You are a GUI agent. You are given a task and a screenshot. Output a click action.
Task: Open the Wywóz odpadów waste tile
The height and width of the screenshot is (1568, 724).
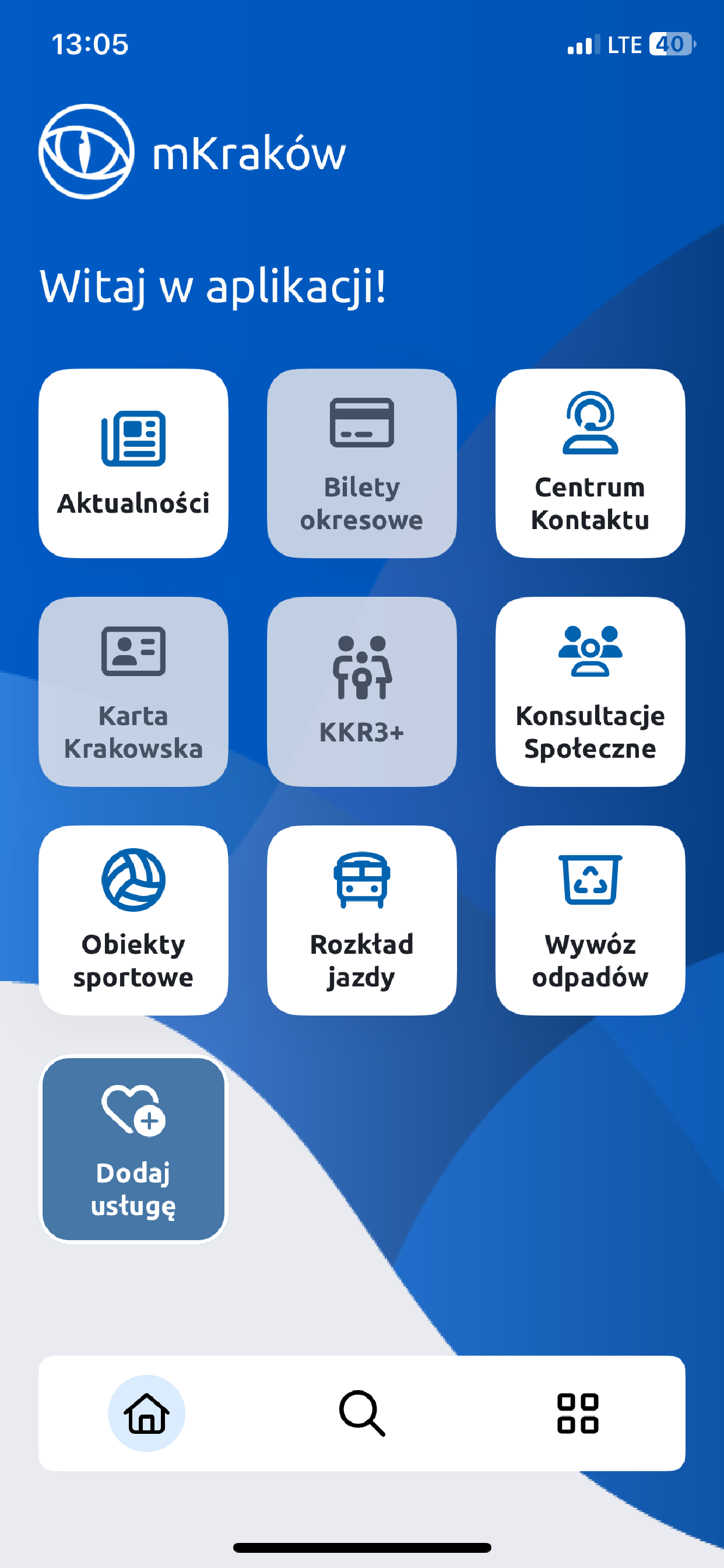click(x=589, y=919)
